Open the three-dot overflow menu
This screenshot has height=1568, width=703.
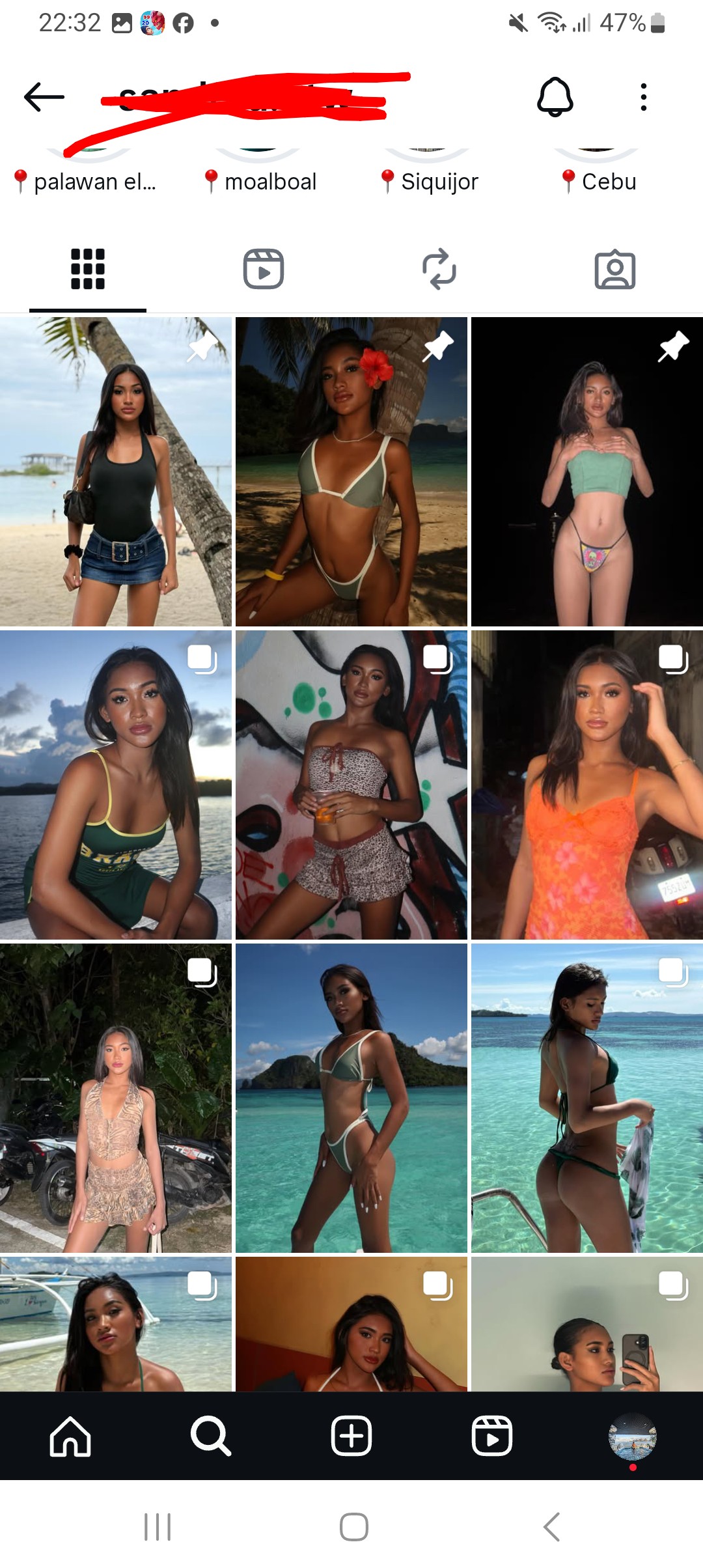pos(643,97)
